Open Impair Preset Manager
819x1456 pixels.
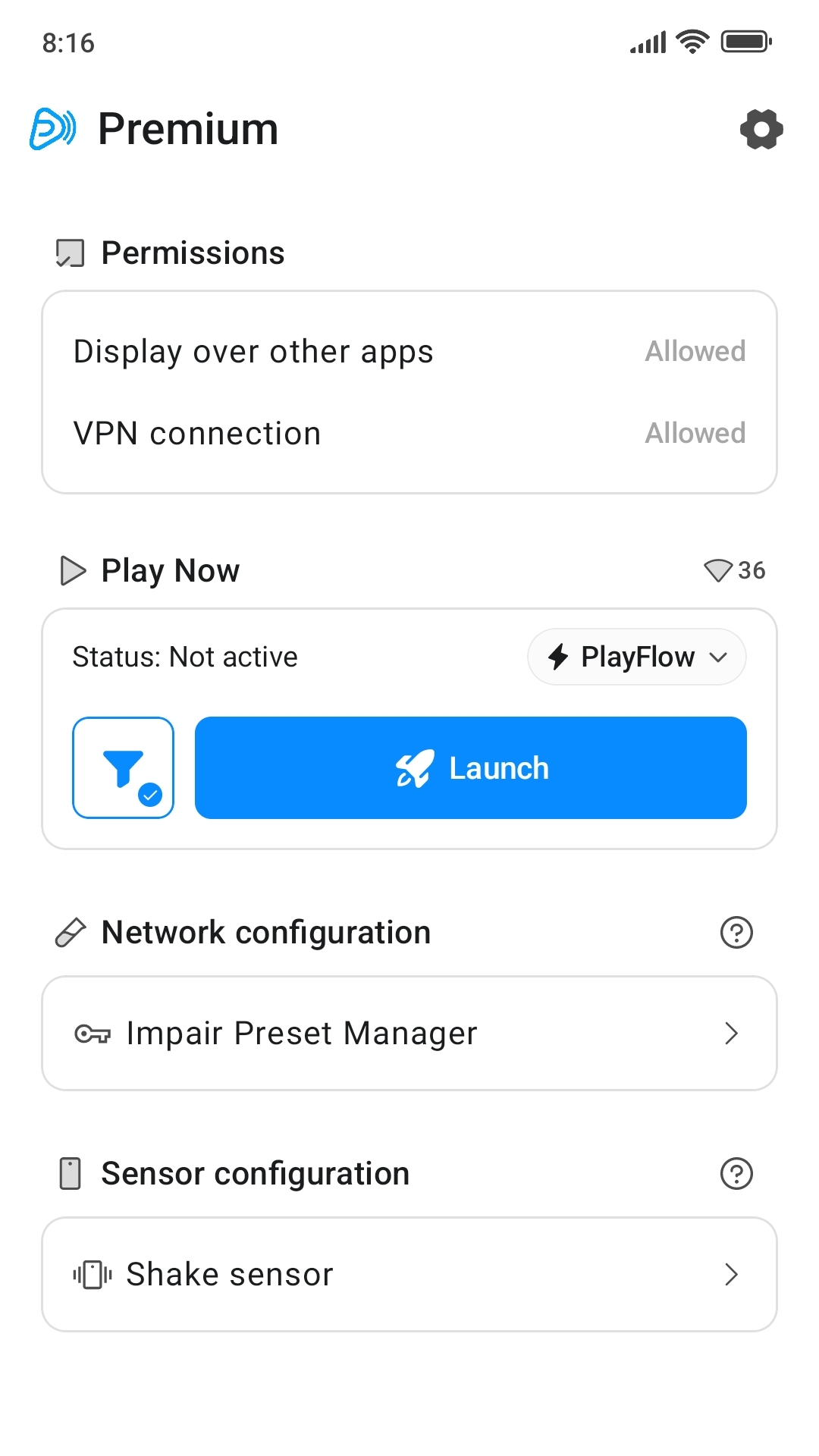409,1034
